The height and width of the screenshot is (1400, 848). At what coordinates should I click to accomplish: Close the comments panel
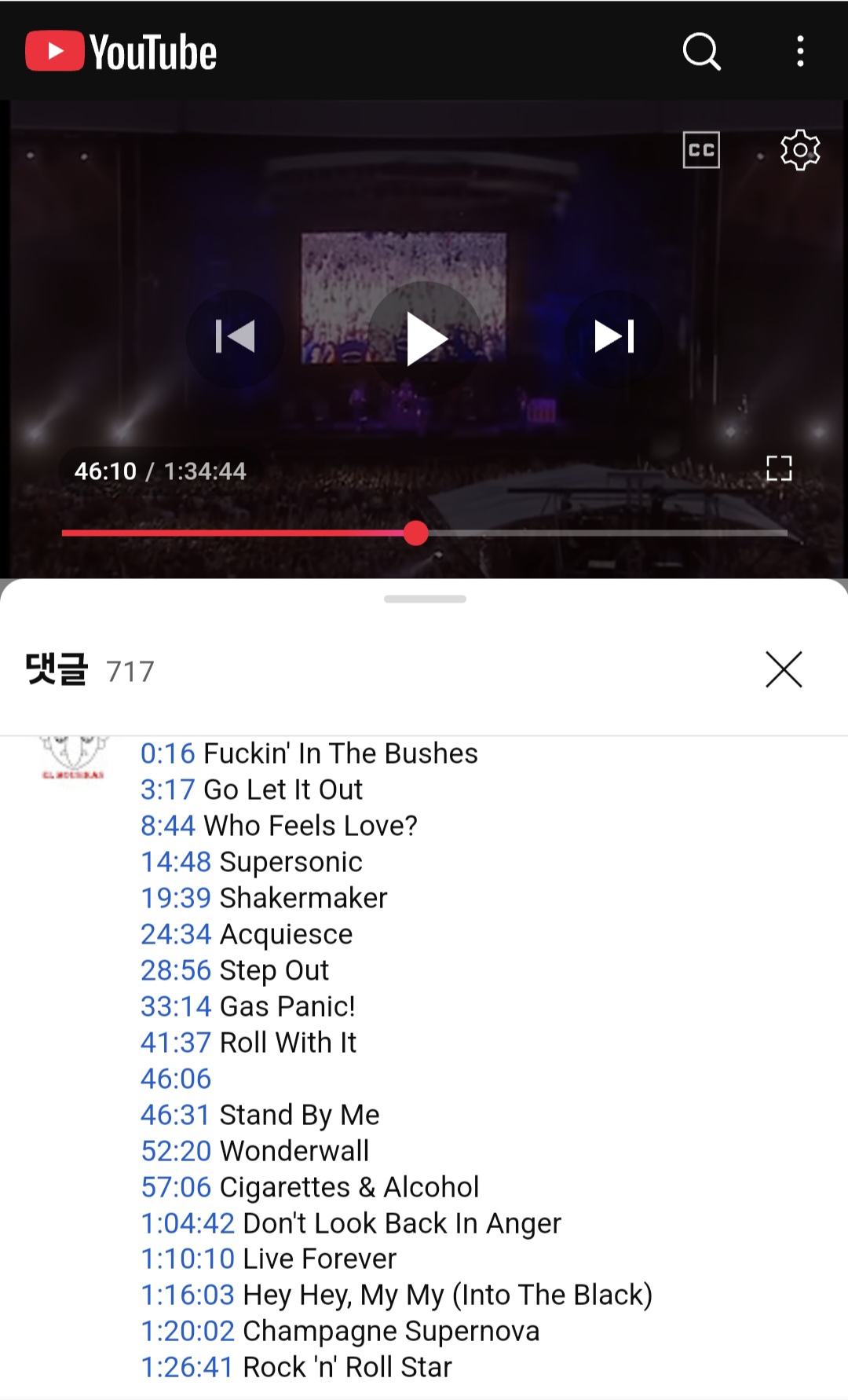click(784, 670)
